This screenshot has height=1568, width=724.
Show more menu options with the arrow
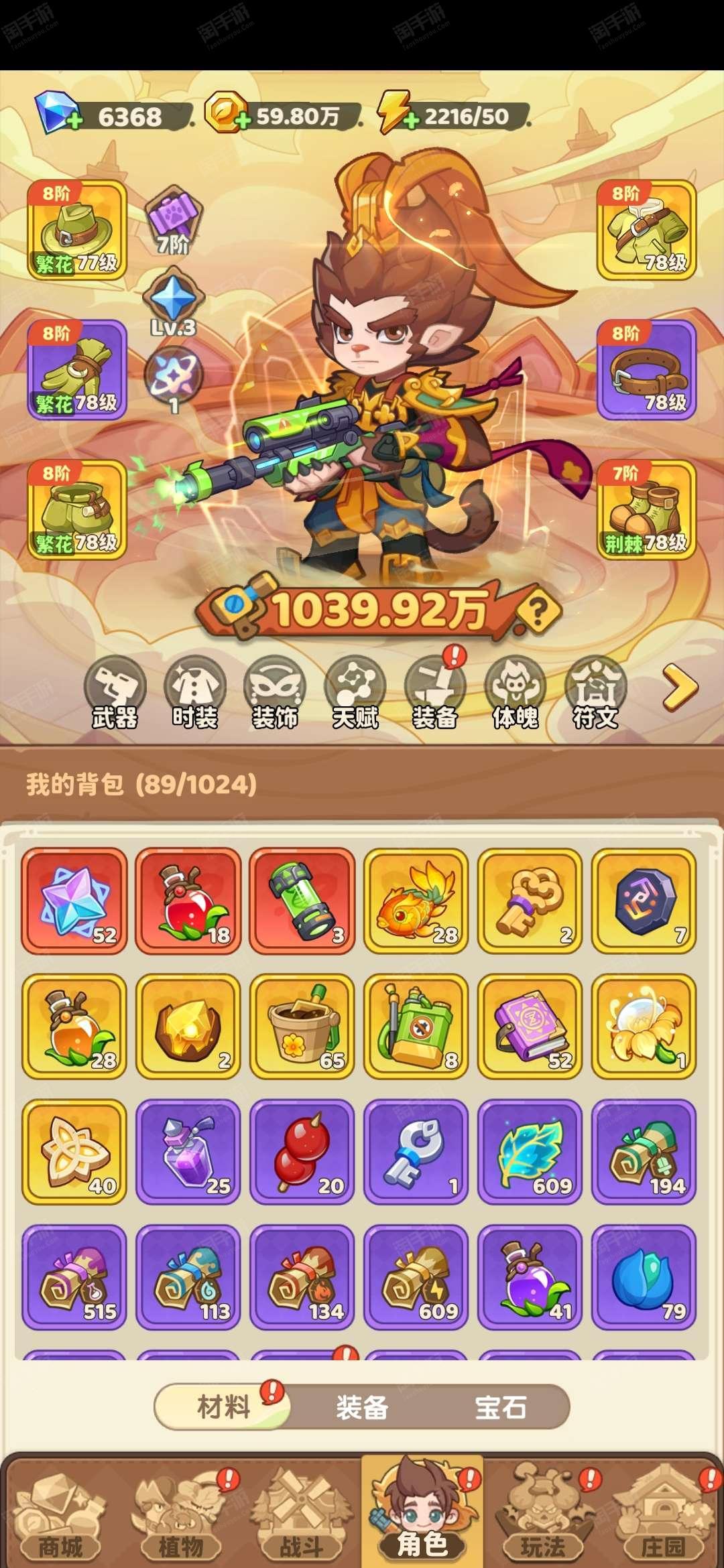click(680, 688)
